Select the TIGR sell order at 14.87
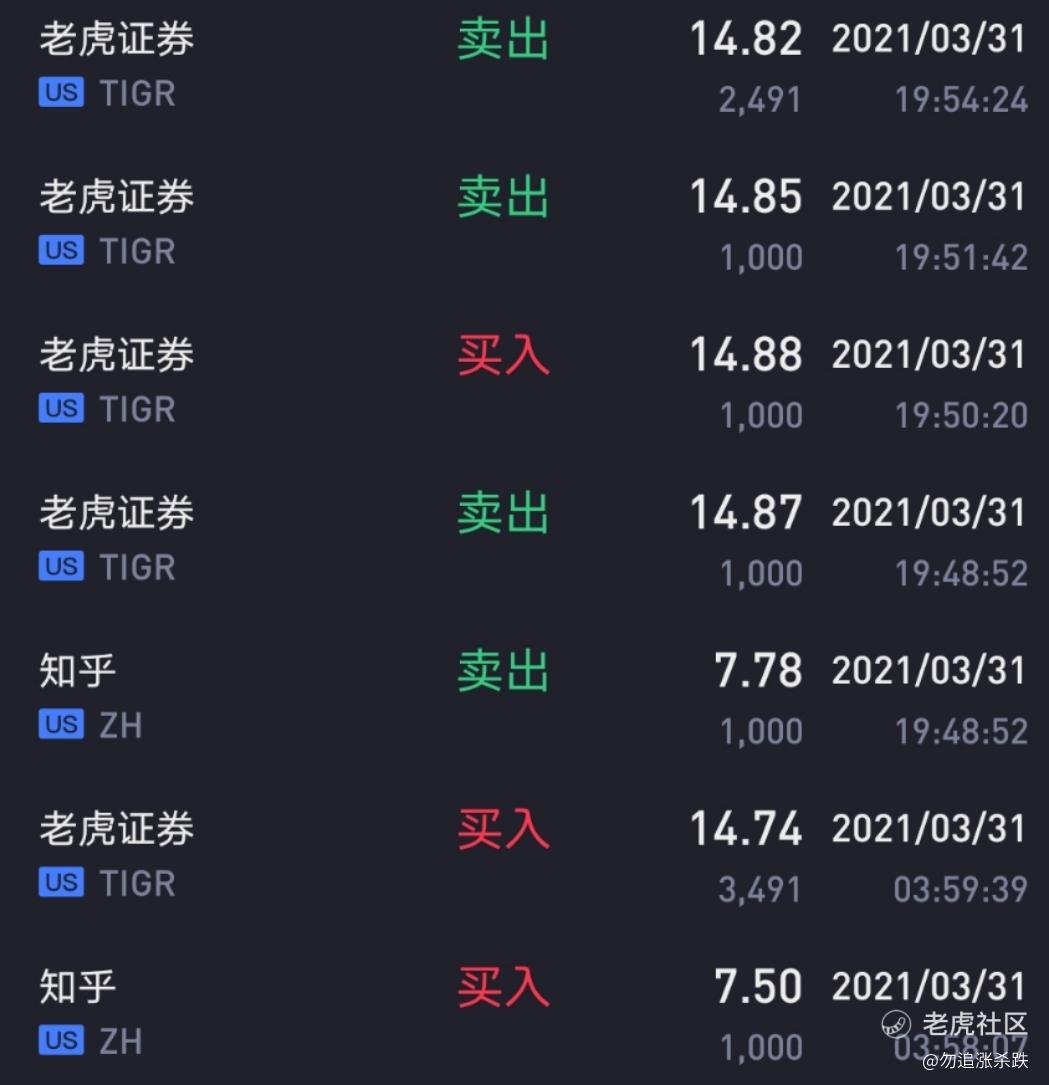 524,539
